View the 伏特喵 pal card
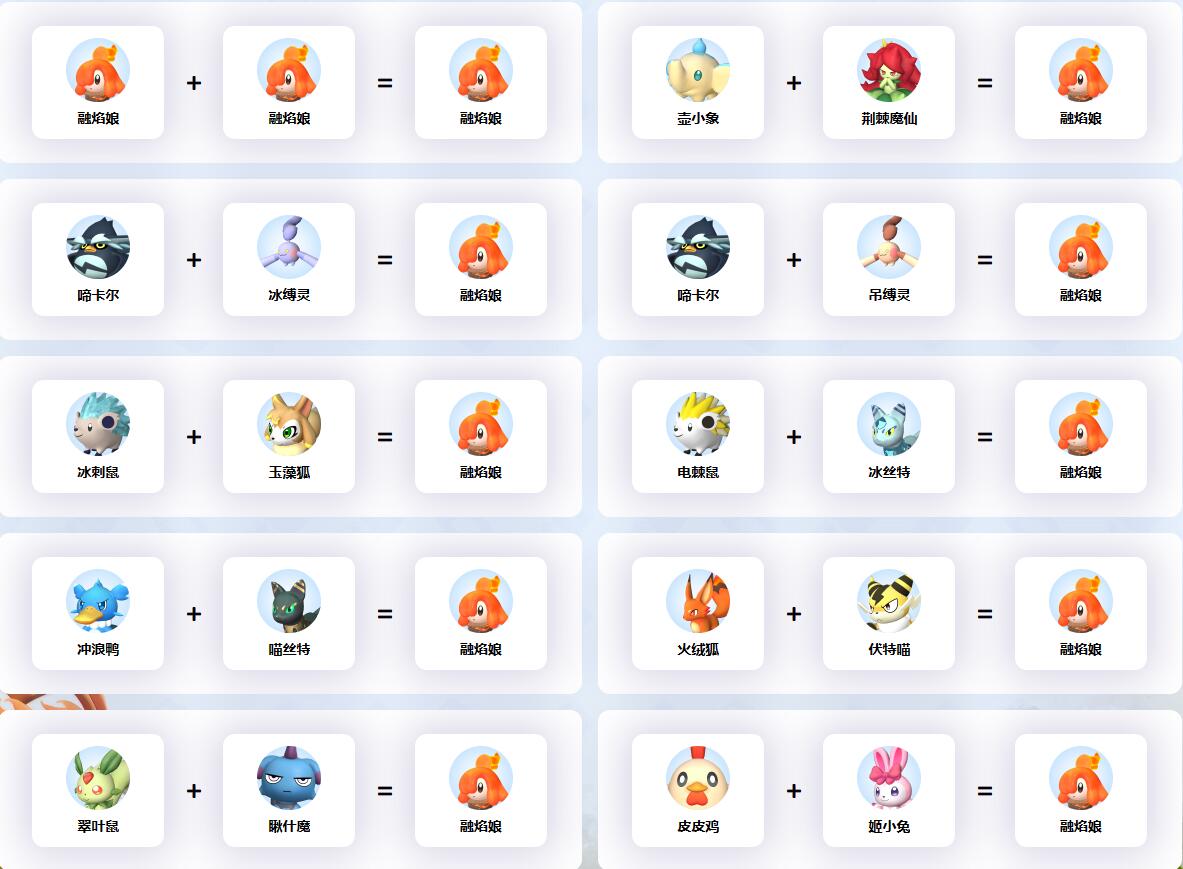The image size is (1183, 869). [x=888, y=613]
